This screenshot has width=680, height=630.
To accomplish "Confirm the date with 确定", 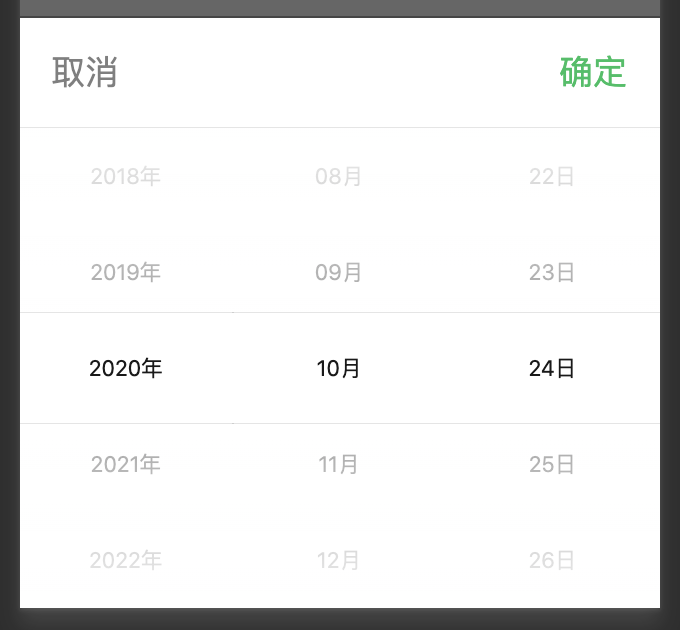I will tap(592, 73).
